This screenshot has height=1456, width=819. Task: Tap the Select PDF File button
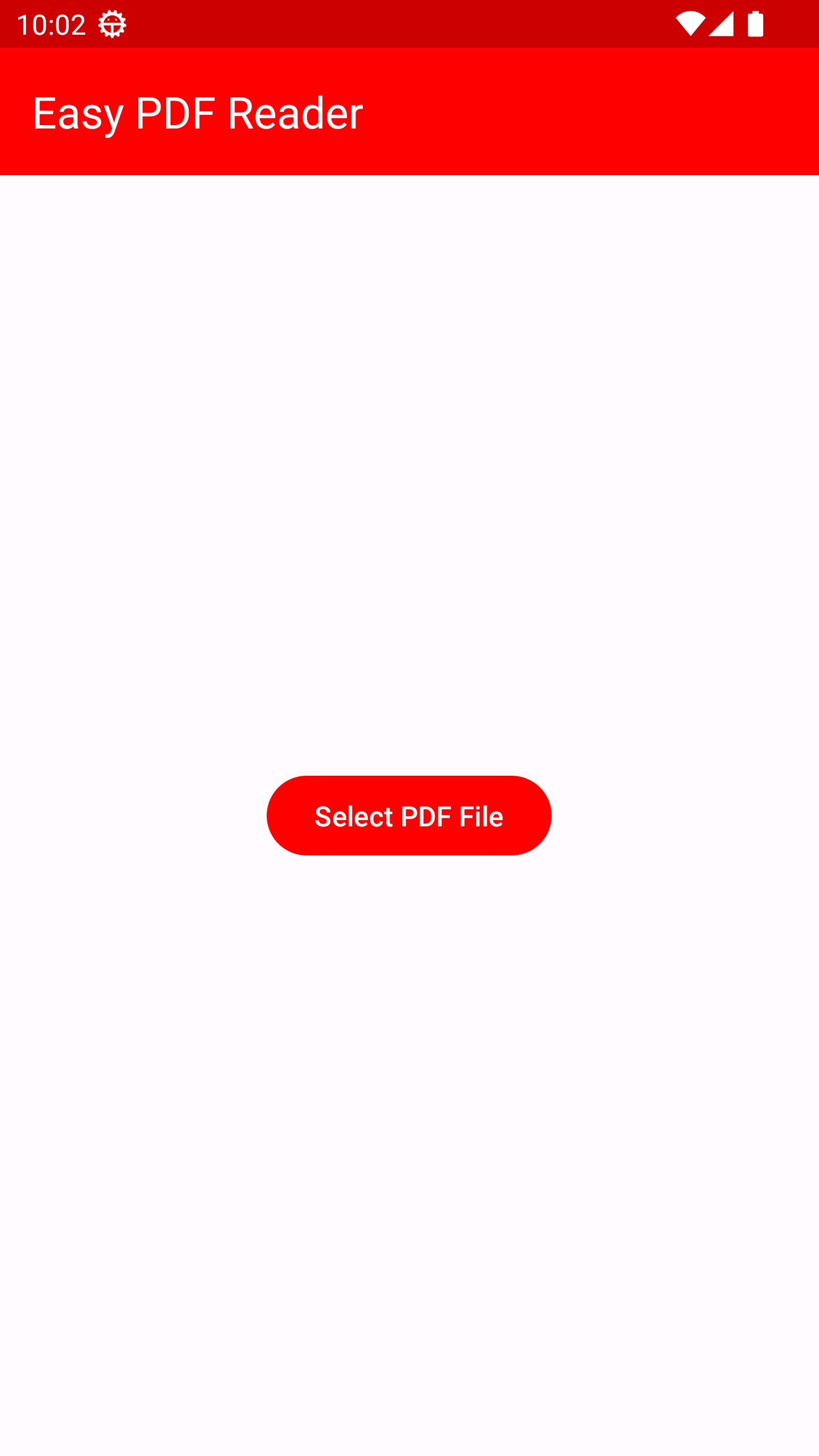point(409,815)
